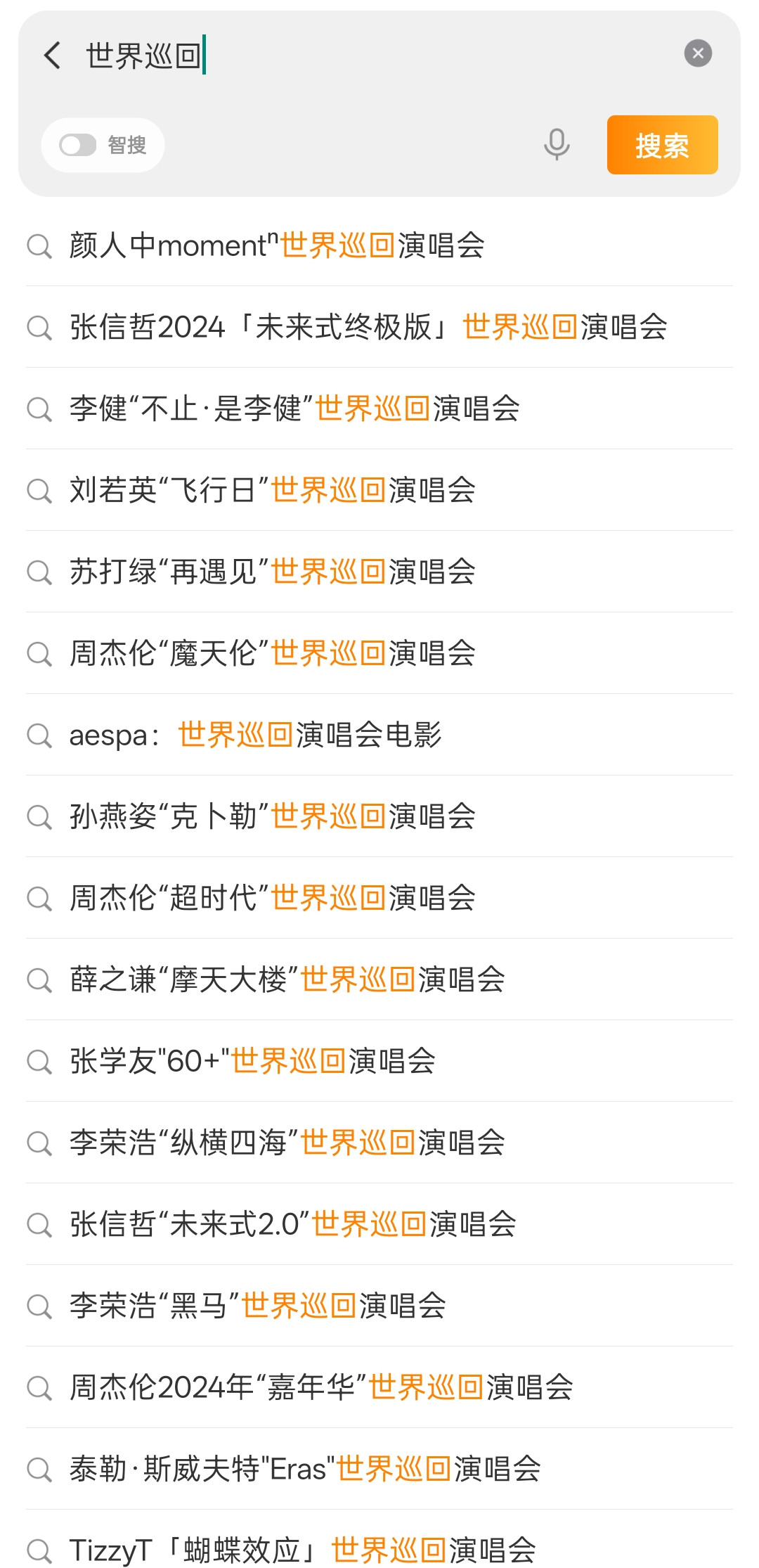
Task: Open suggestion 张学友"60+"世界巡回演唱会
Action: 252,1062
